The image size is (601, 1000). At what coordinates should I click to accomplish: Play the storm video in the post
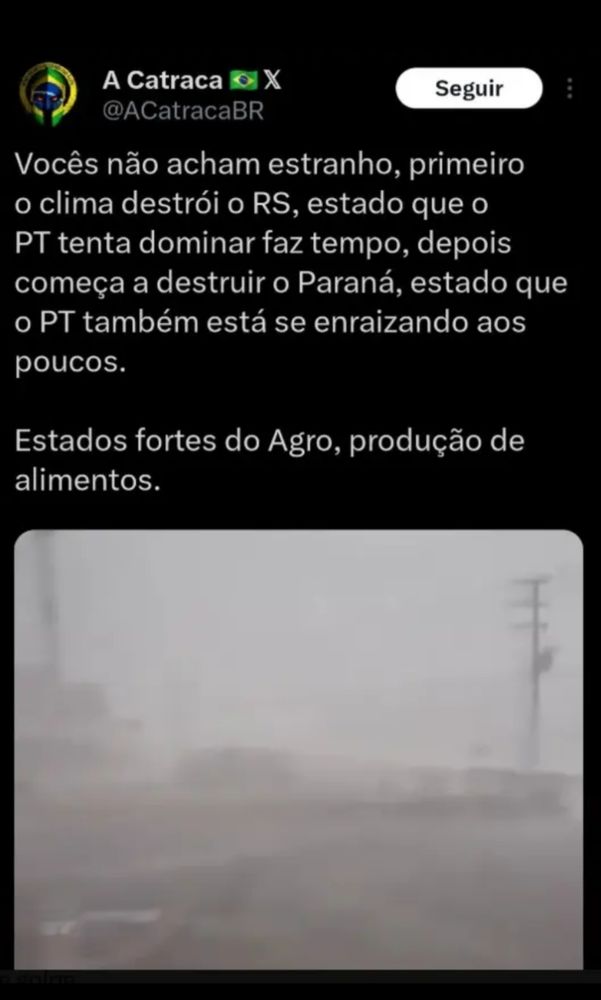coord(299,749)
